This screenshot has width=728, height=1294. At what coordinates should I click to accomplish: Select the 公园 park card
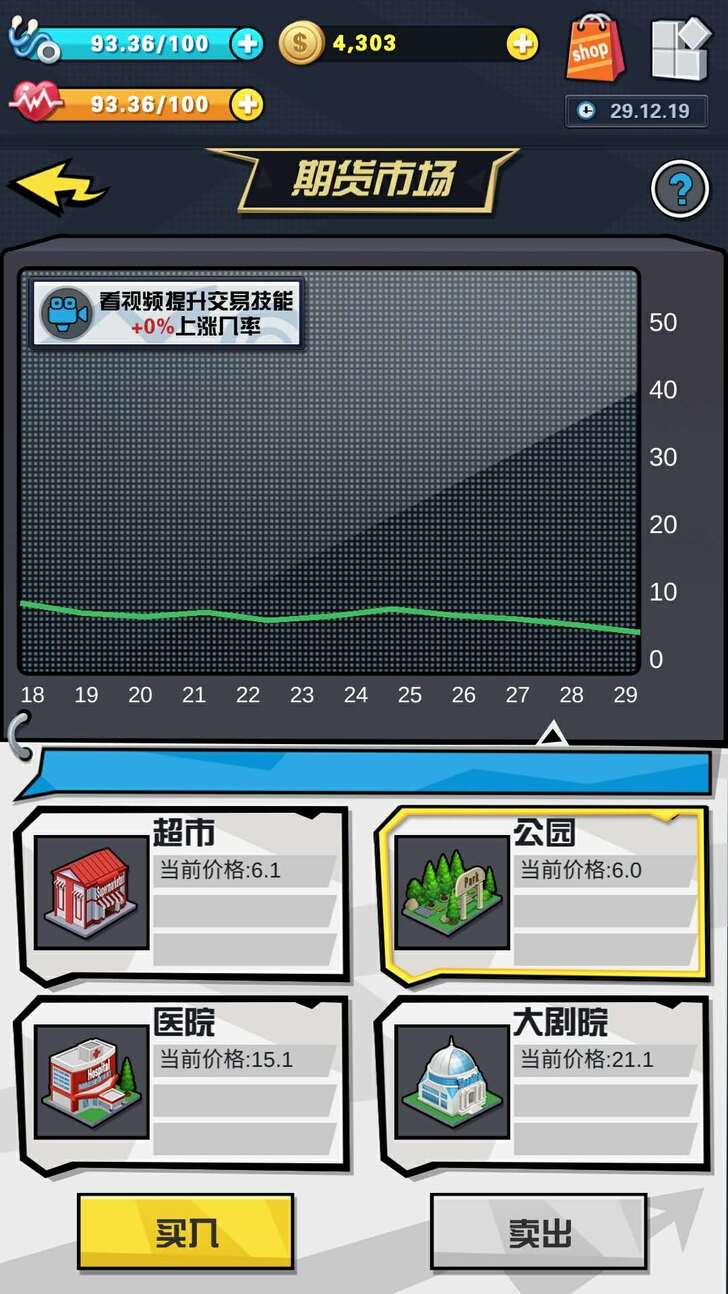click(x=543, y=893)
